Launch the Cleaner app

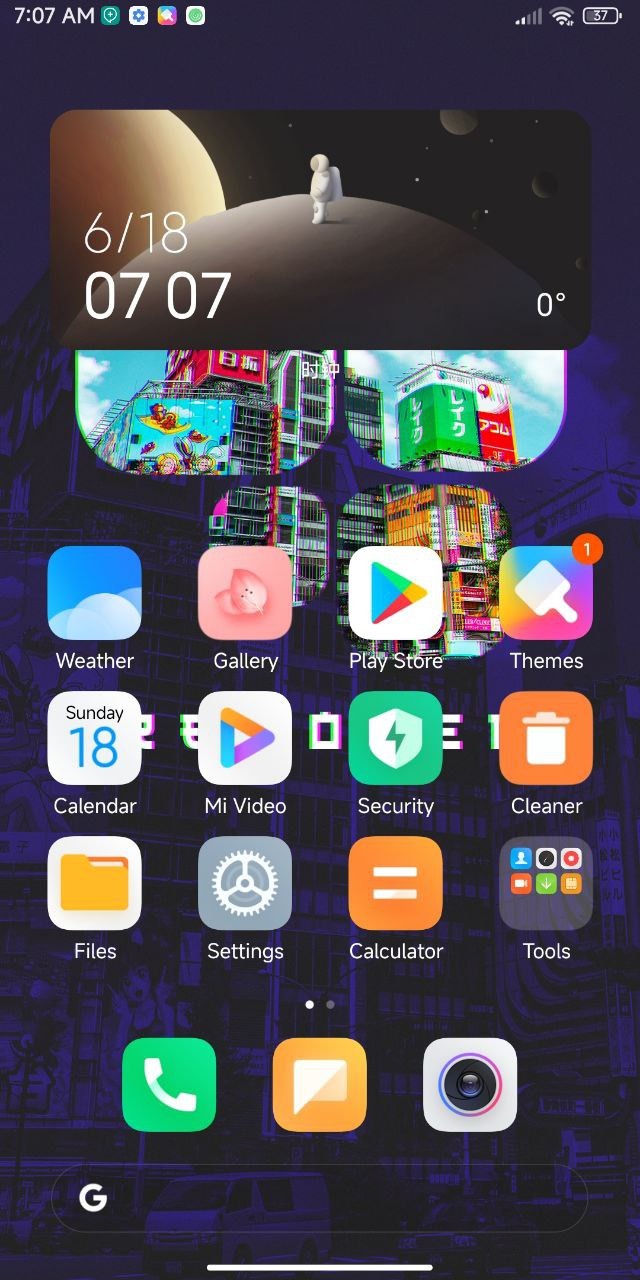point(546,738)
